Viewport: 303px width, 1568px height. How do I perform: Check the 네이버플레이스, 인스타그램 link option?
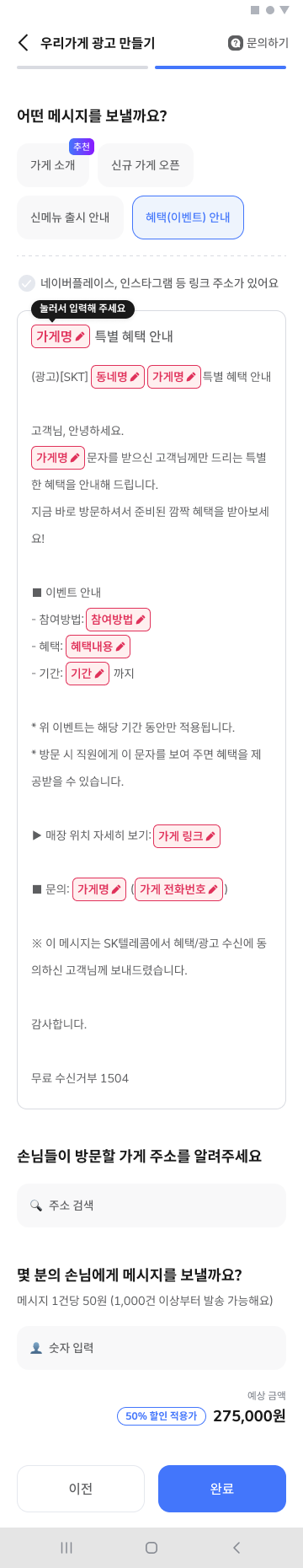pyautogui.click(x=27, y=283)
